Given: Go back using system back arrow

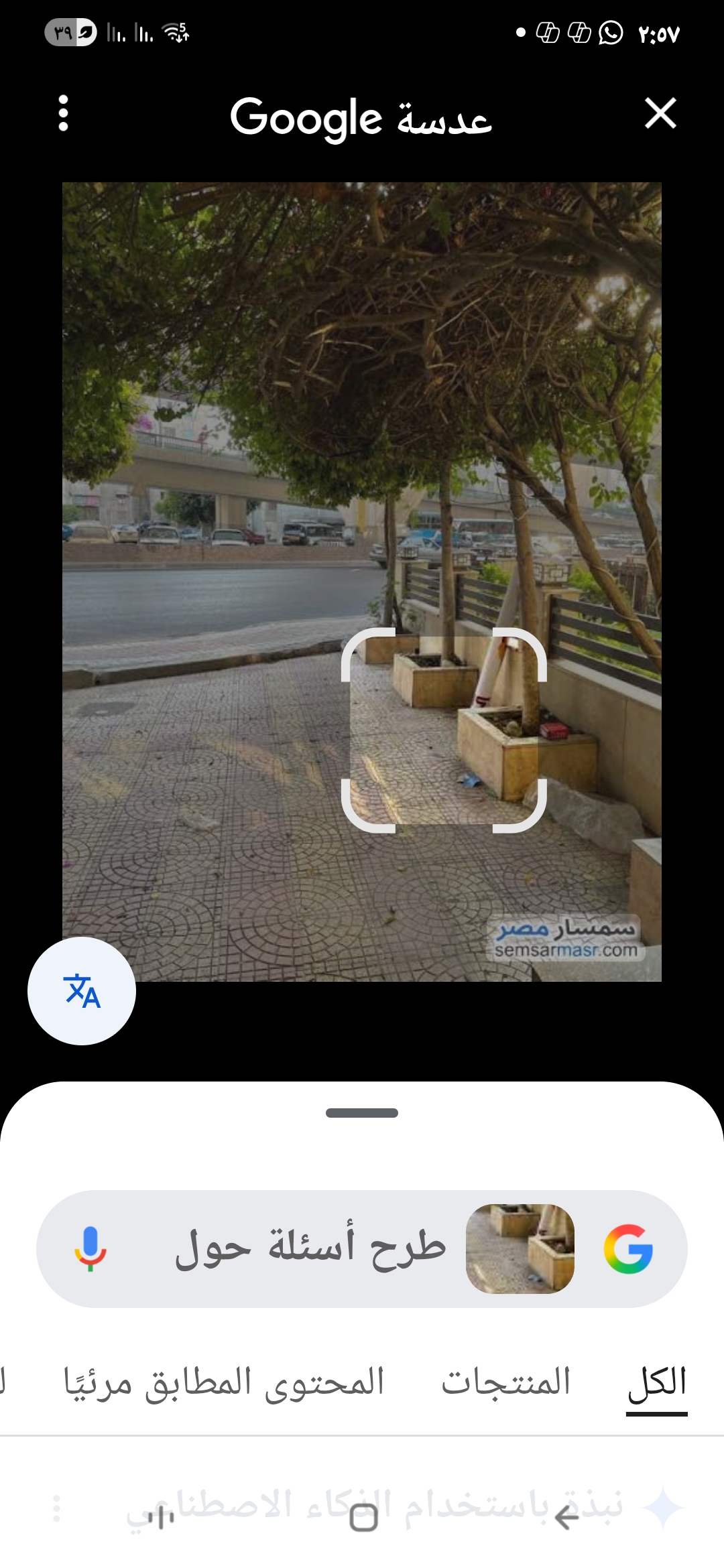Looking at the screenshot, I should coord(567,1518).
